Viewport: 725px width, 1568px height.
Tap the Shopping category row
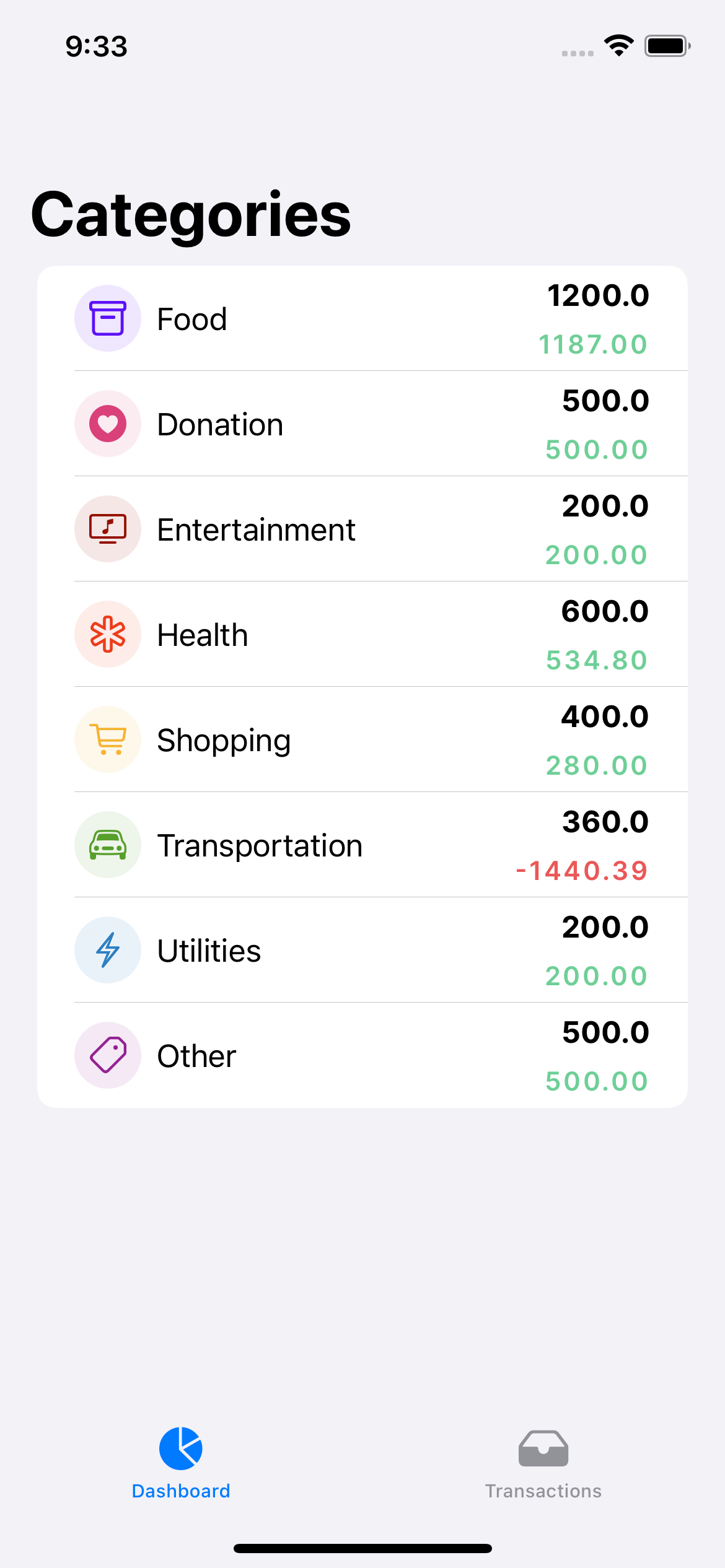362,740
